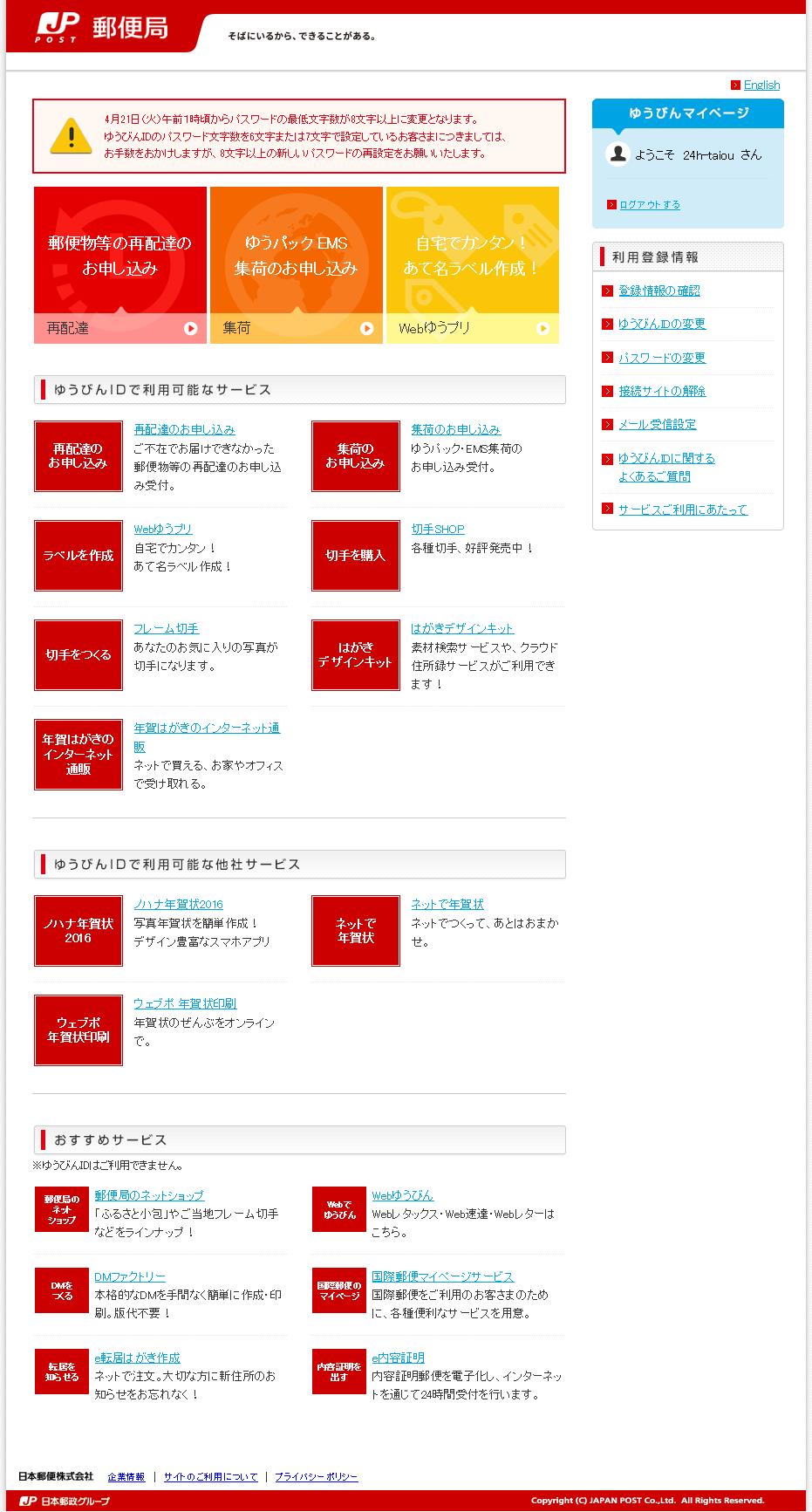
Task: Tap the ノハナ年賀状2016 link
Action: tap(178, 904)
